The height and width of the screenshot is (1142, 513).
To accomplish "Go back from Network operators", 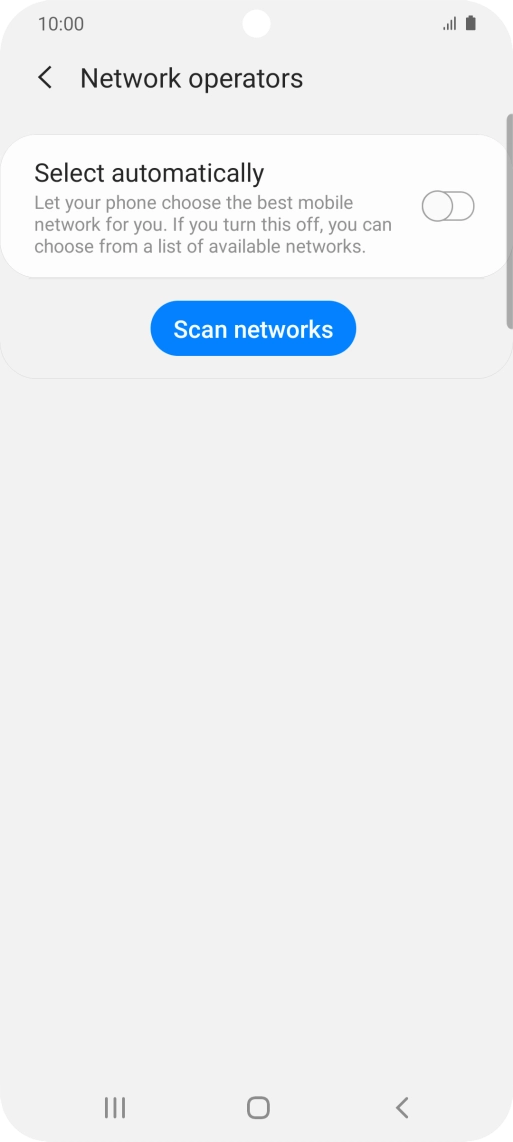I will point(45,78).
